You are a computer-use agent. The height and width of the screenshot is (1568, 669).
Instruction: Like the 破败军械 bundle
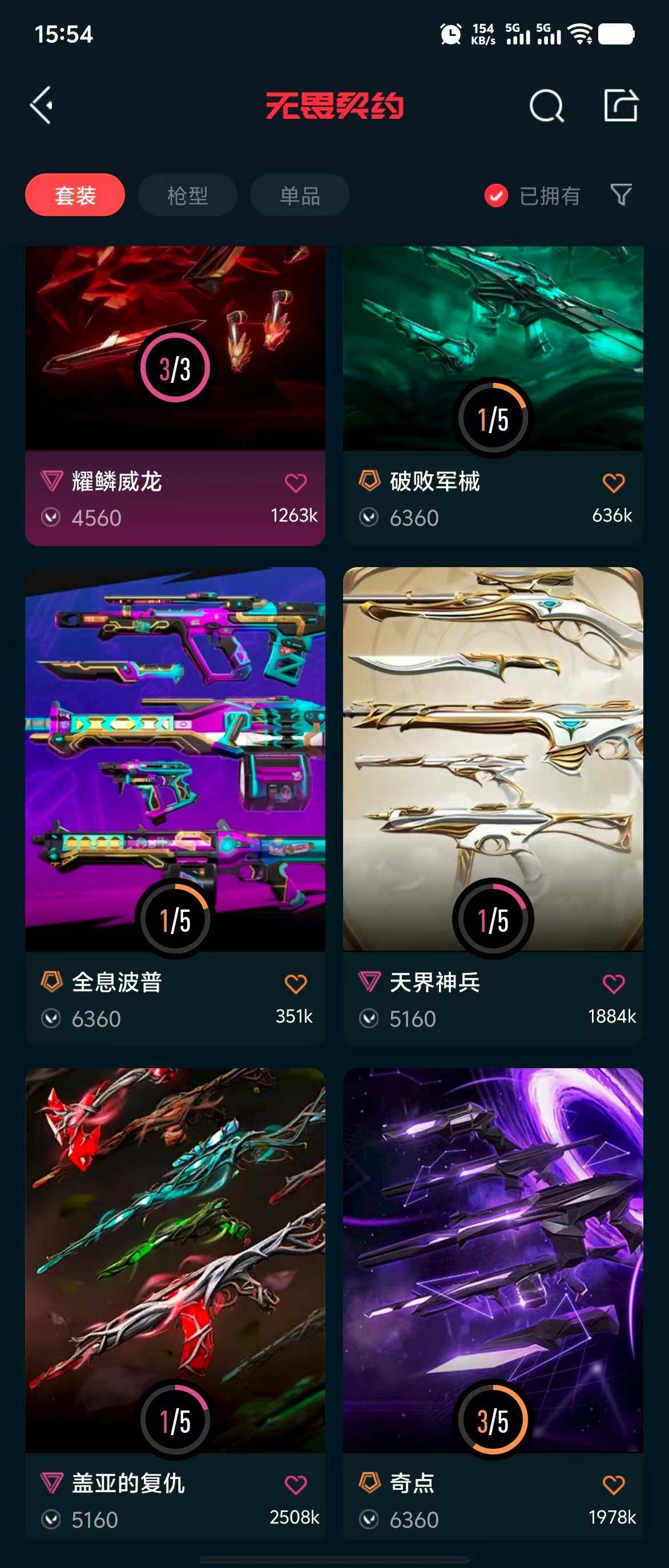614,483
